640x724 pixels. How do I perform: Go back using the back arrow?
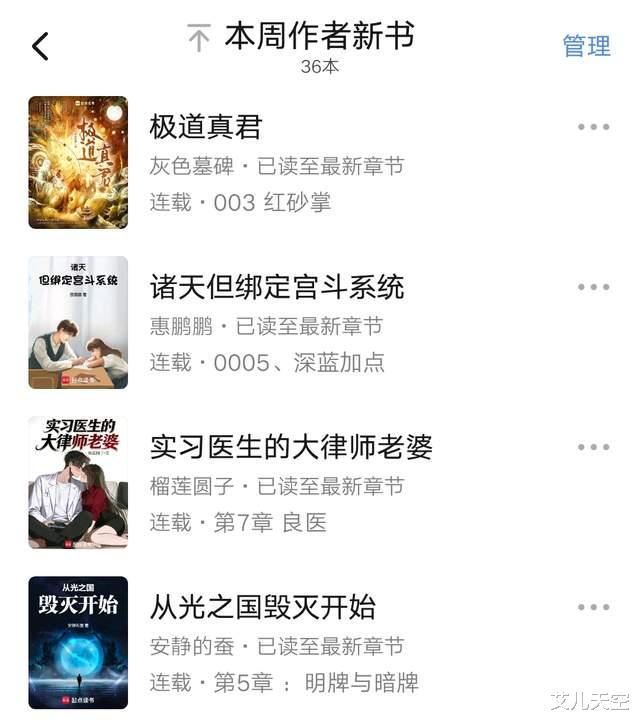[40, 46]
